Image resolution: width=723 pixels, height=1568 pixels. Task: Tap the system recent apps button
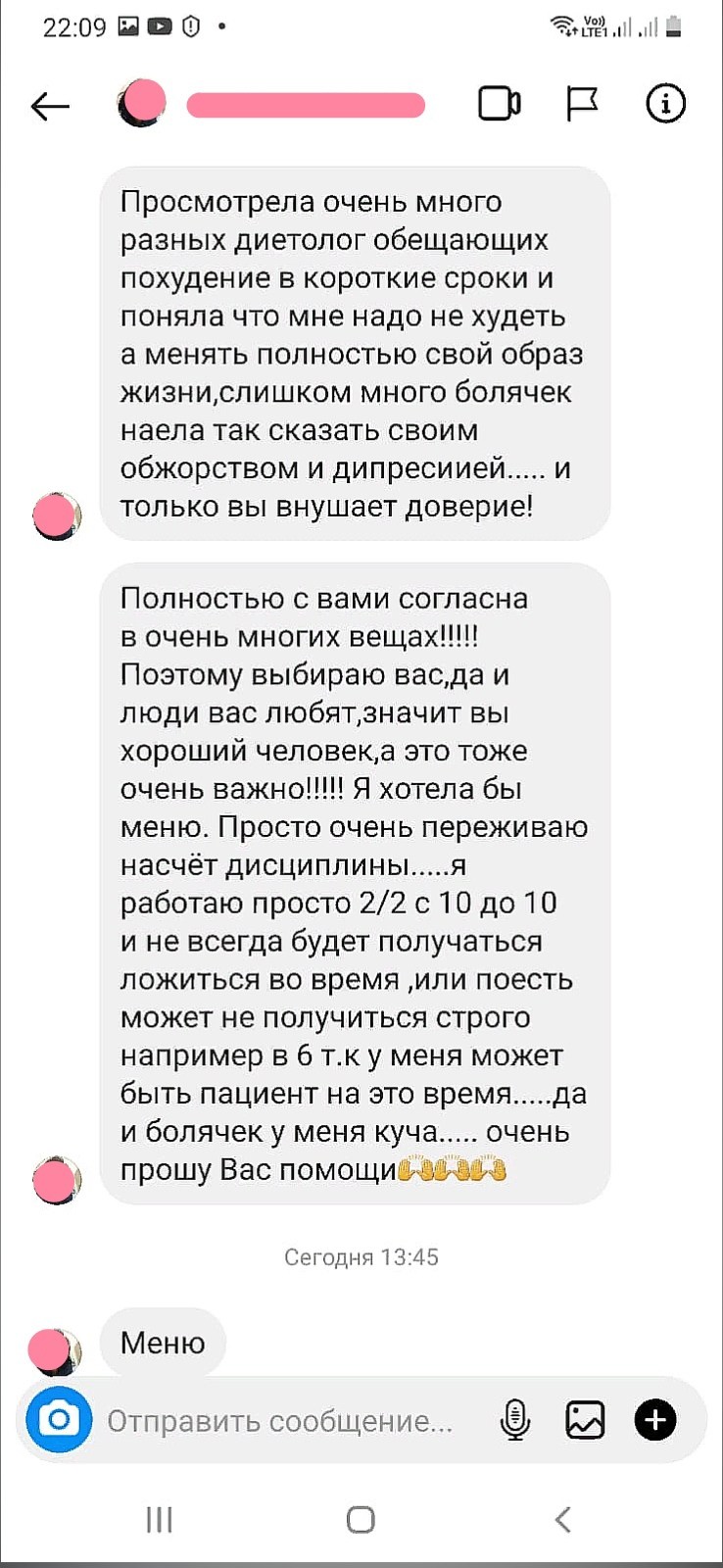click(159, 1519)
